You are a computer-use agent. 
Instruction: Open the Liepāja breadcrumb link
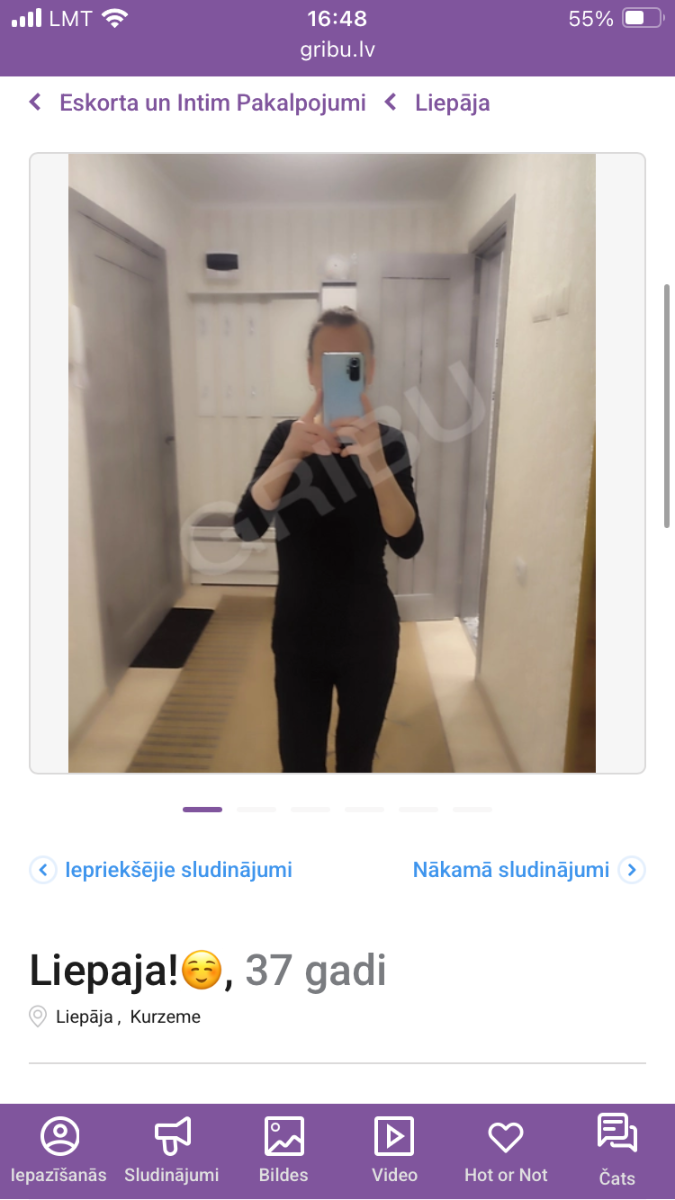coord(438,102)
